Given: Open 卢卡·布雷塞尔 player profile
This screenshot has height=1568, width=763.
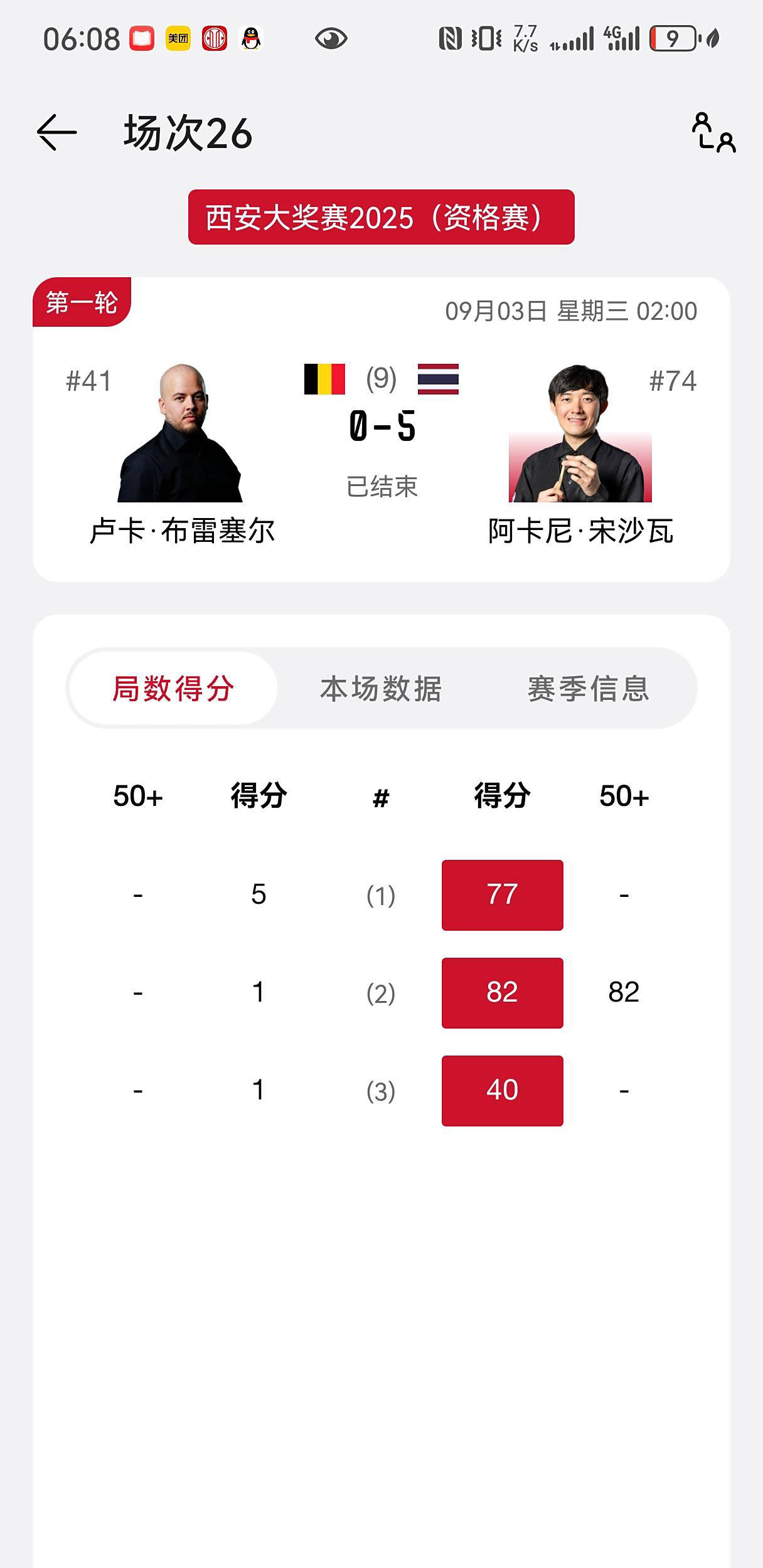Looking at the screenshot, I should [x=181, y=434].
